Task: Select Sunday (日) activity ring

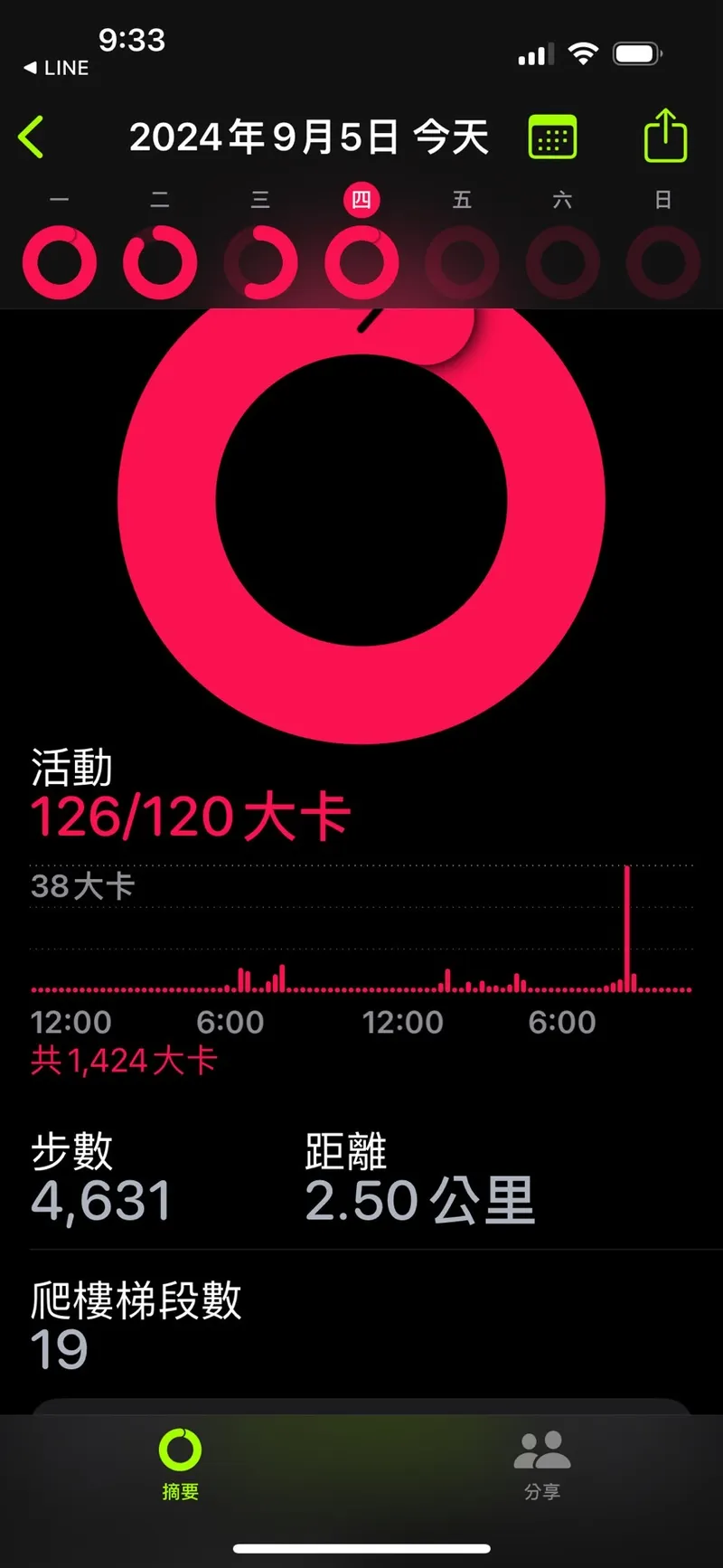Action: click(x=662, y=262)
